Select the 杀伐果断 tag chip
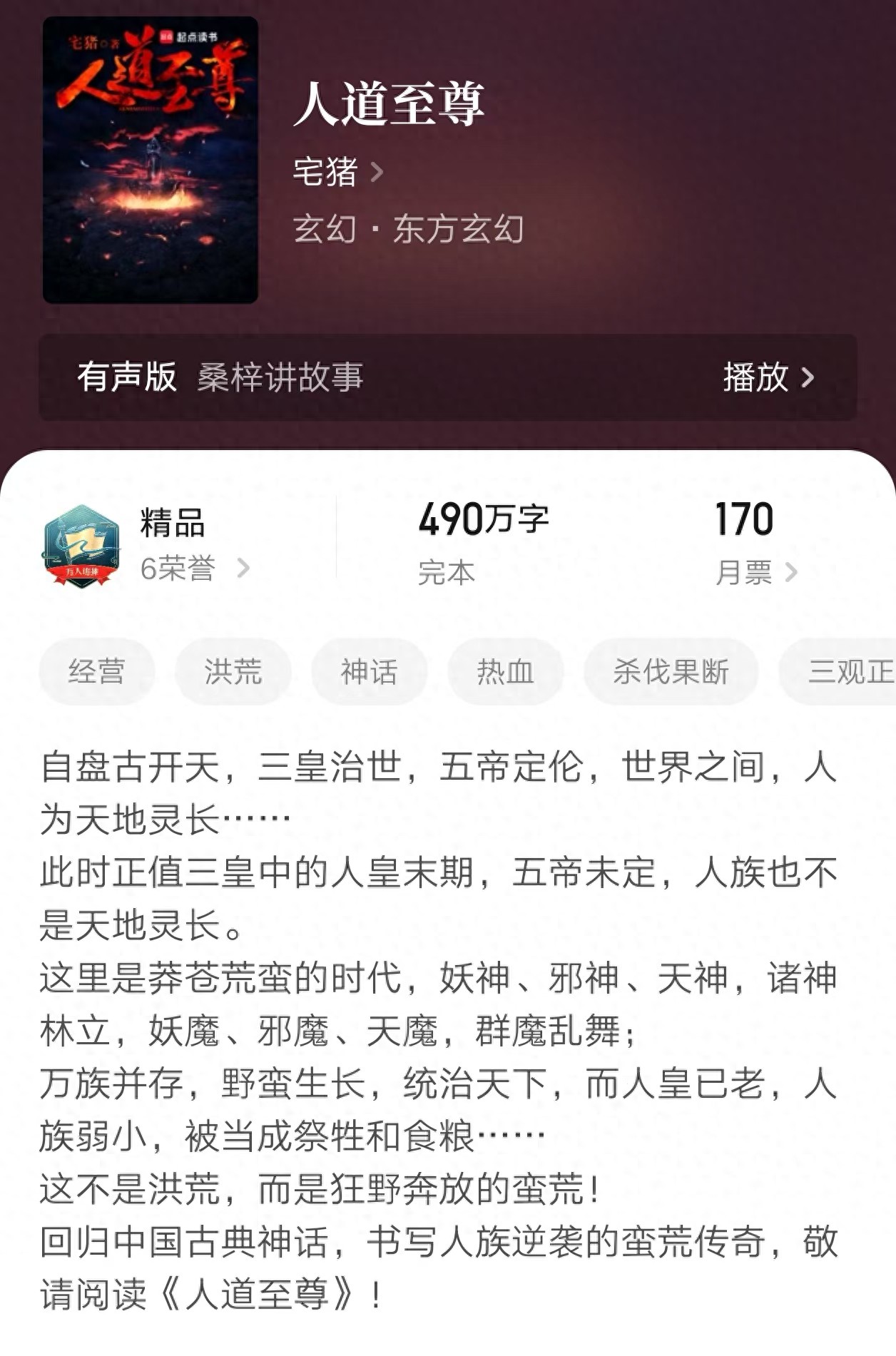This screenshot has height=1356, width=896. (671, 672)
